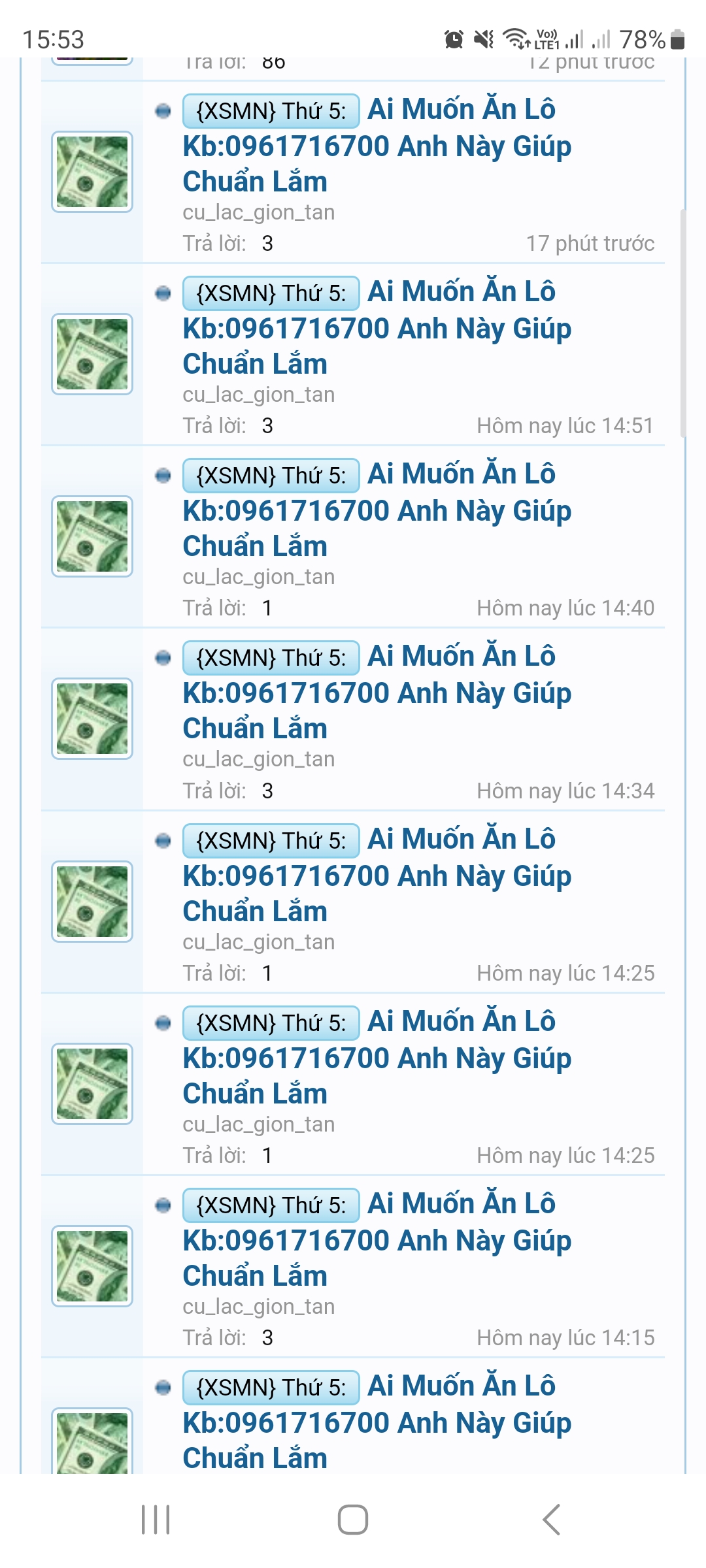706x1568 pixels.
Task: Open recent apps from the navigation bar
Action: click(156, 1519)
